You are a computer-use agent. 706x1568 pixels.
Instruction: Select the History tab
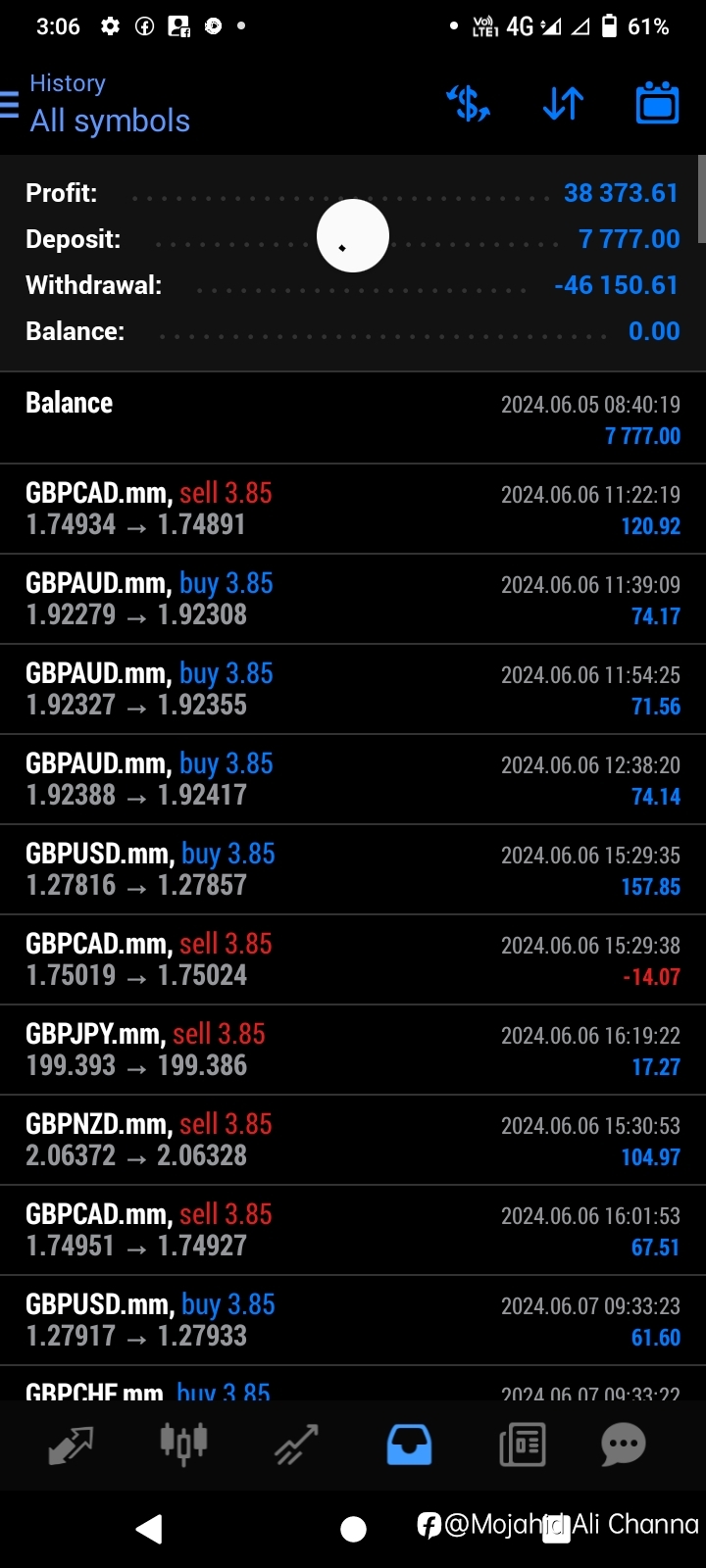(x=409, y=1445)
